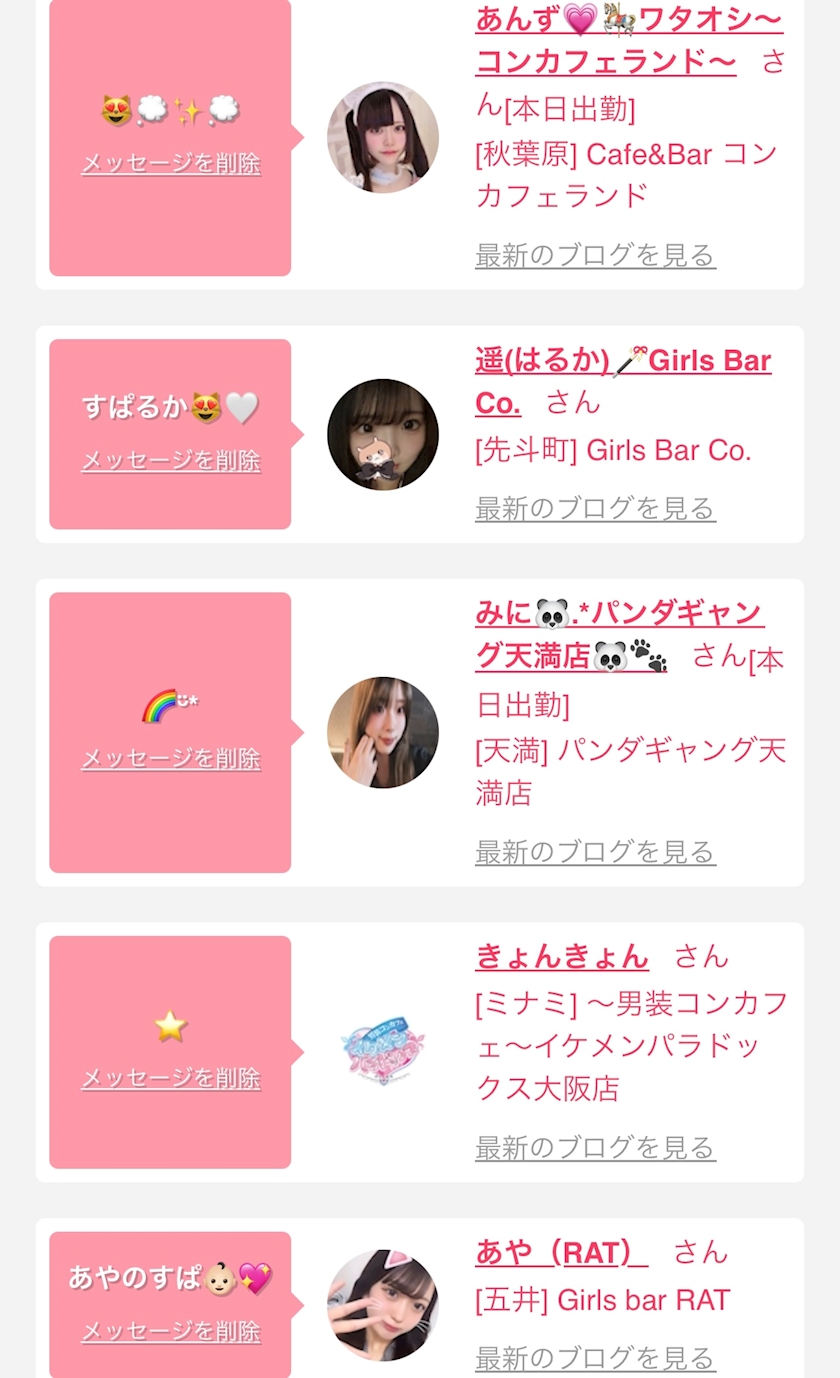This screenshot has width=840, height=1378.
Task: Delete the すぱるか message
Action: [171, 461]
